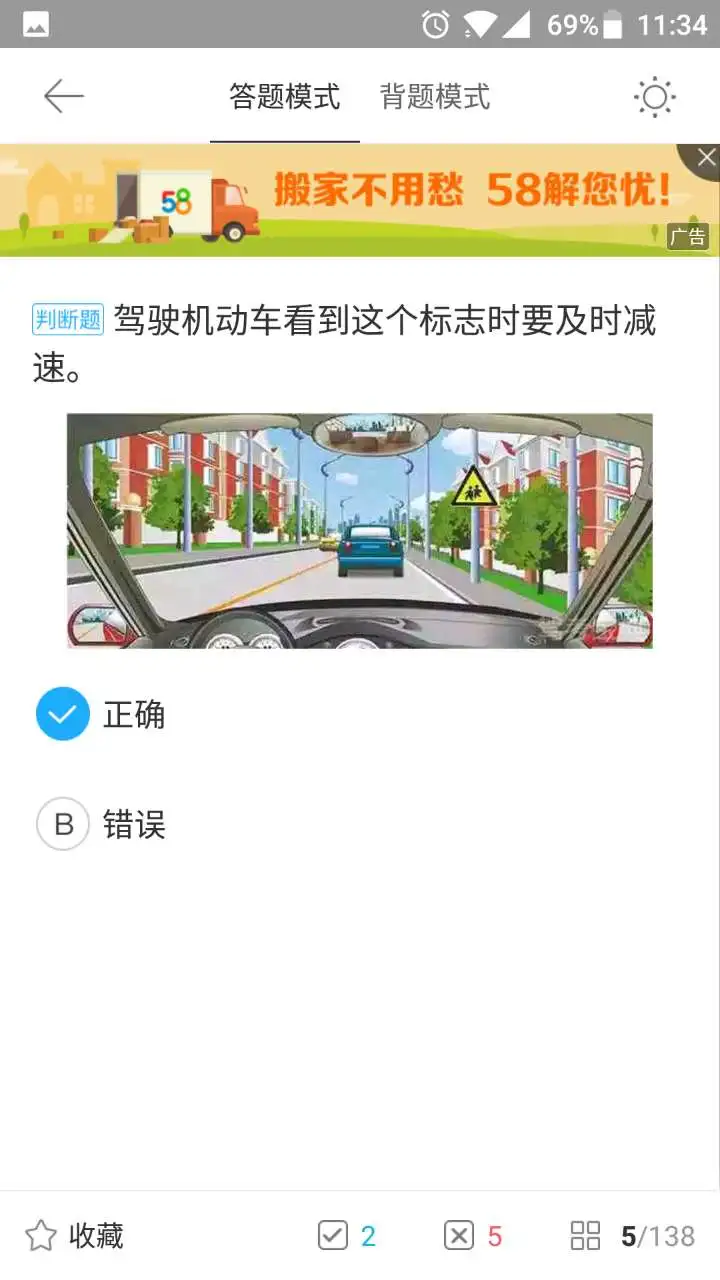Close the 58 moving ad banner
This screenshot has height=1280, width=720.
[x=706, y=157]
